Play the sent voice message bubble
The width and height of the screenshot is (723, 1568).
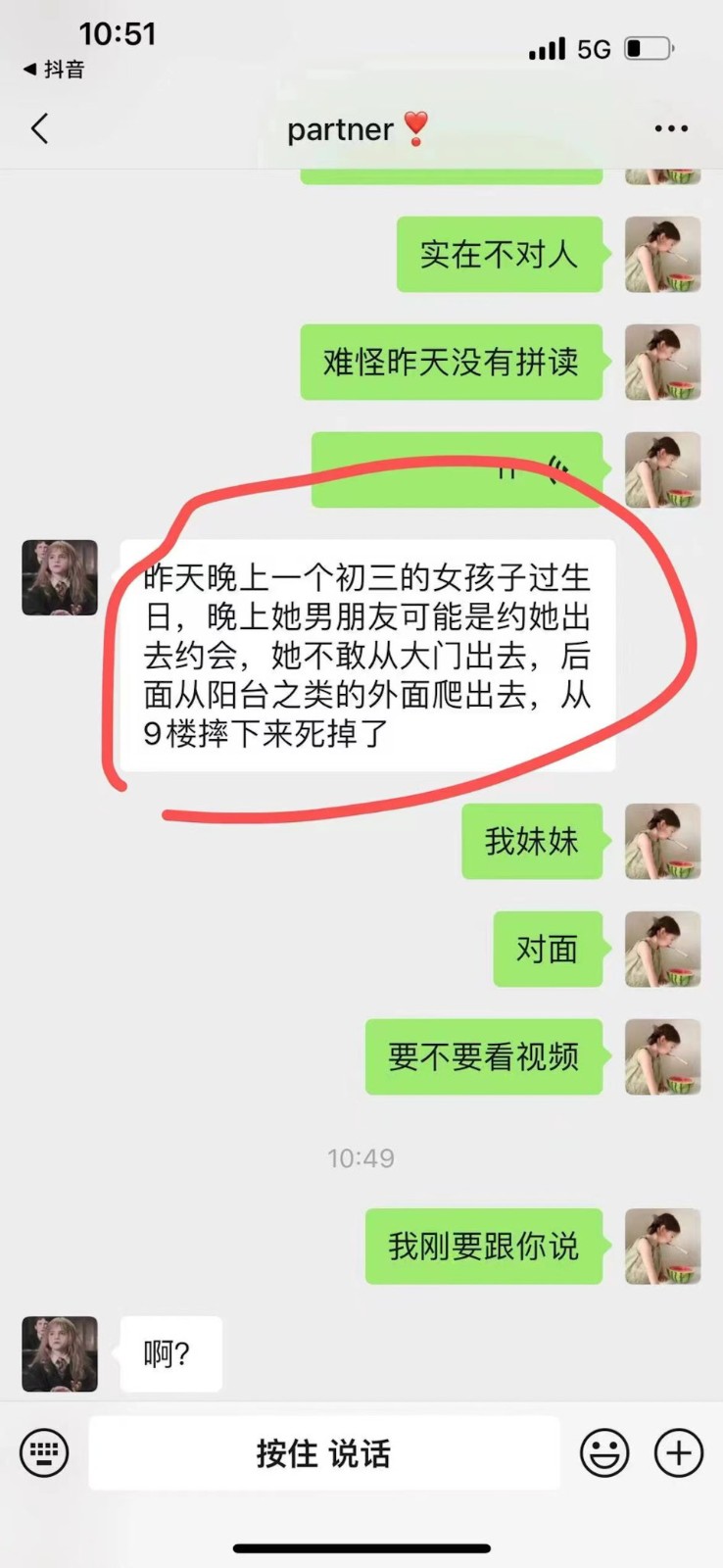pyautogui.click(x=457, y=470)
